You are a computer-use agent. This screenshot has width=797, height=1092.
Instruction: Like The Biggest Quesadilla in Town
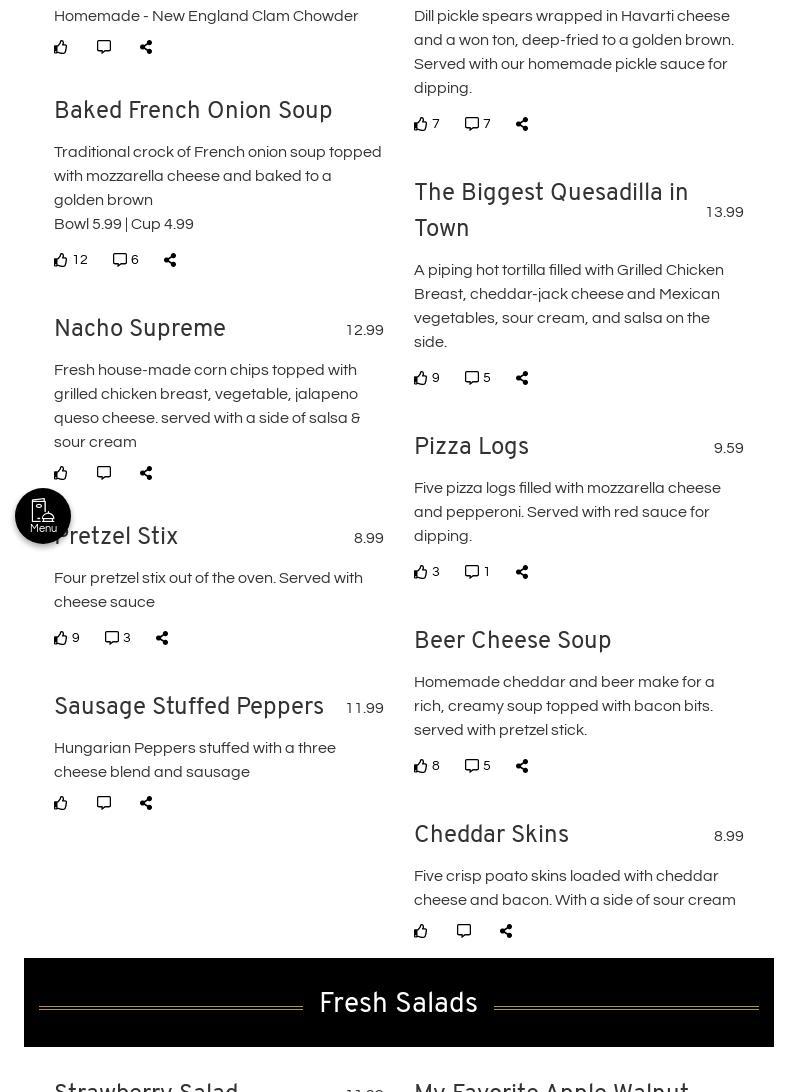[421, 378]
